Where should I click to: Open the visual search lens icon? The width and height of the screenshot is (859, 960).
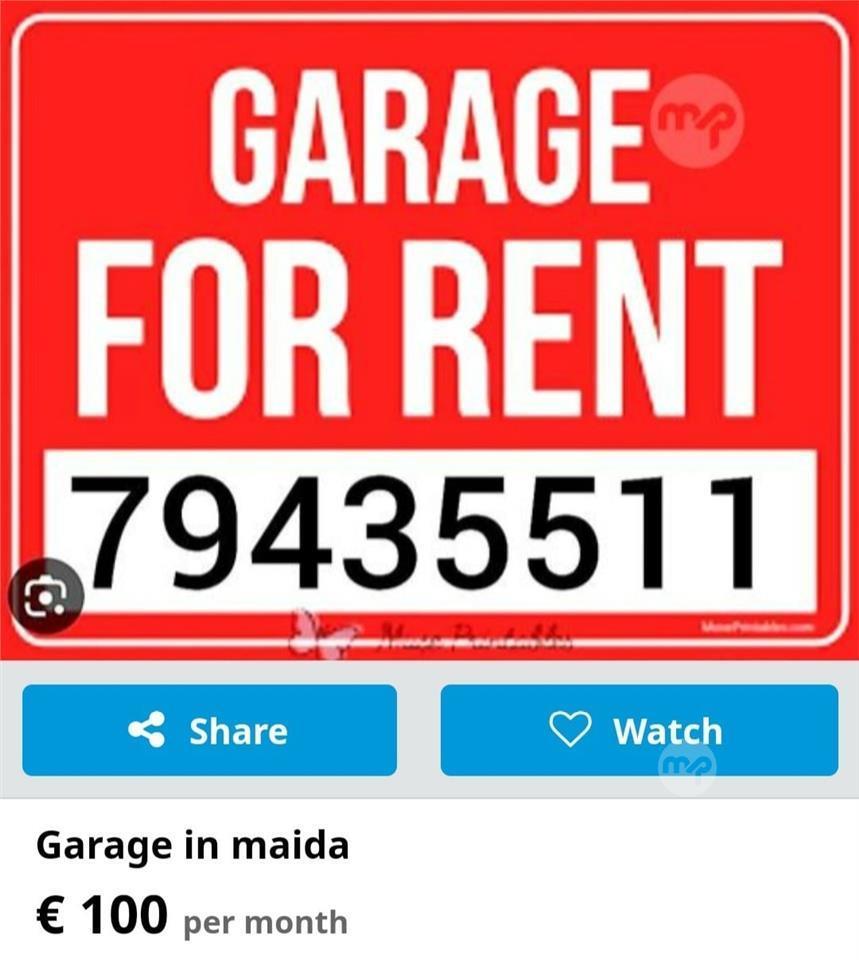pos(46,597)
